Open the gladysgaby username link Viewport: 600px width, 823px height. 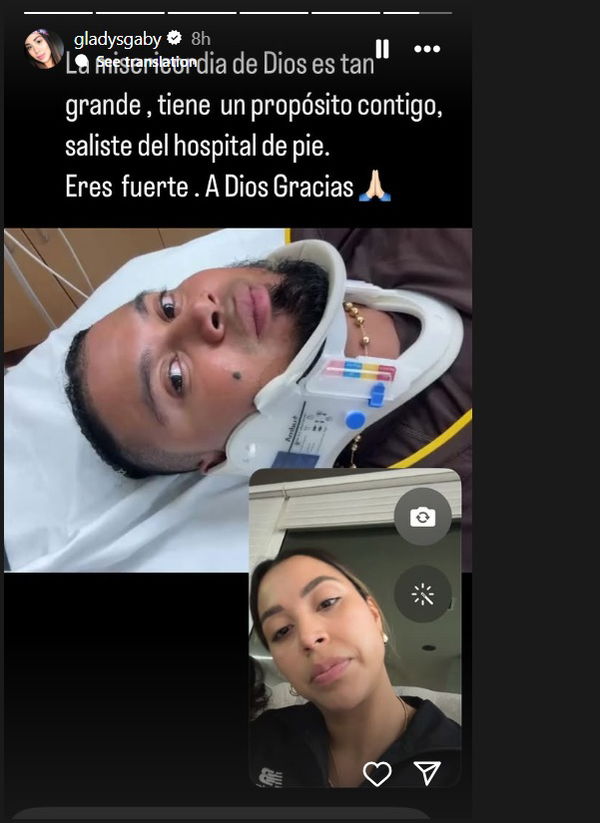pos(117,38)
